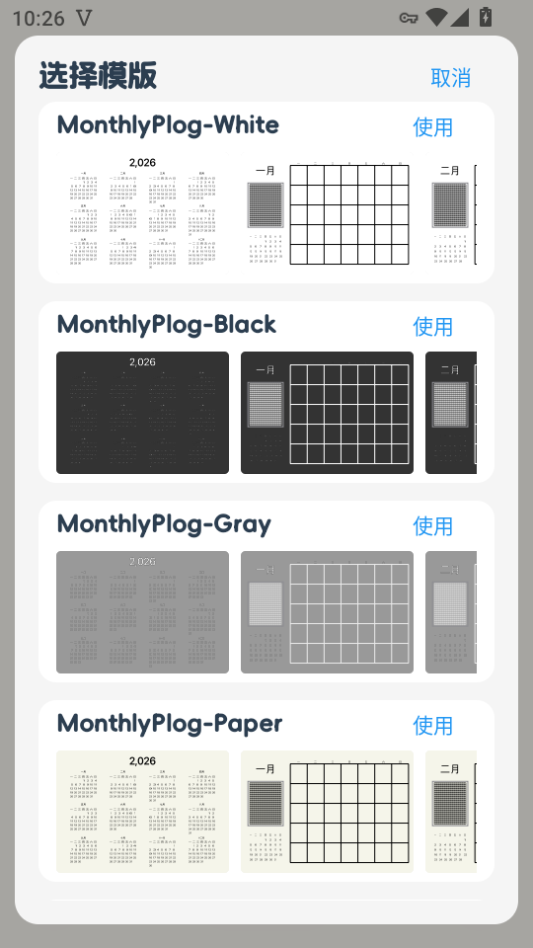
Task: Cancel the template selection with 取消
Action: (x=450, y=77)
